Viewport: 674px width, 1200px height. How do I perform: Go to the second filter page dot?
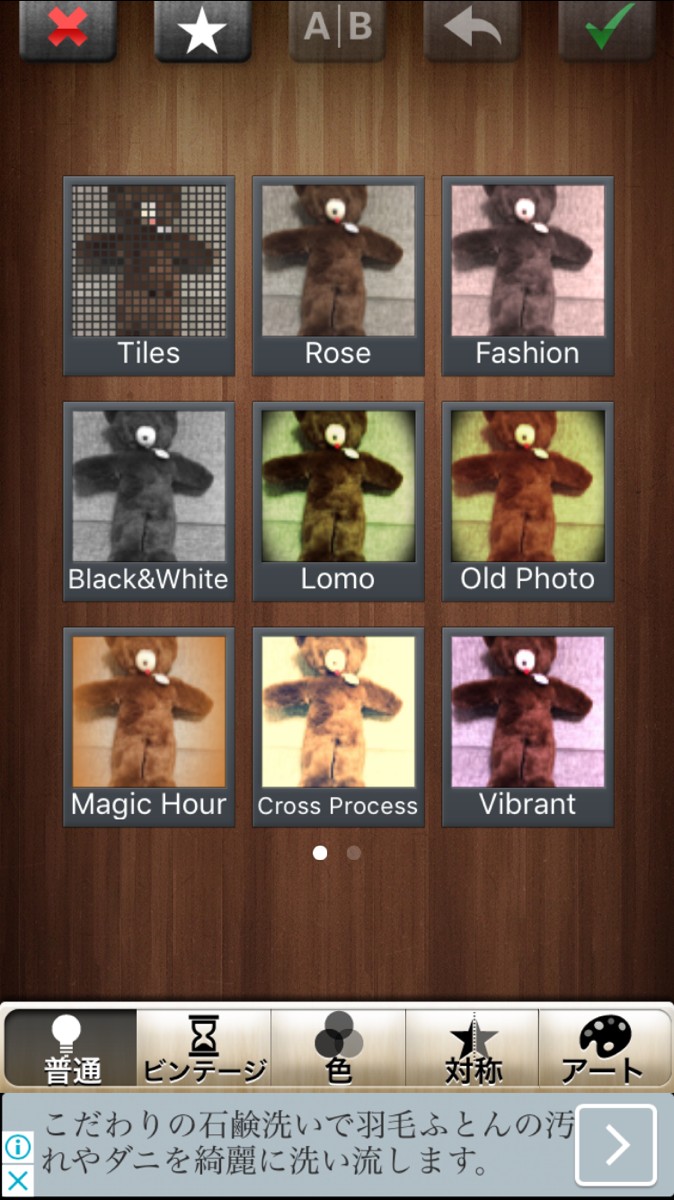coord(354,853)
